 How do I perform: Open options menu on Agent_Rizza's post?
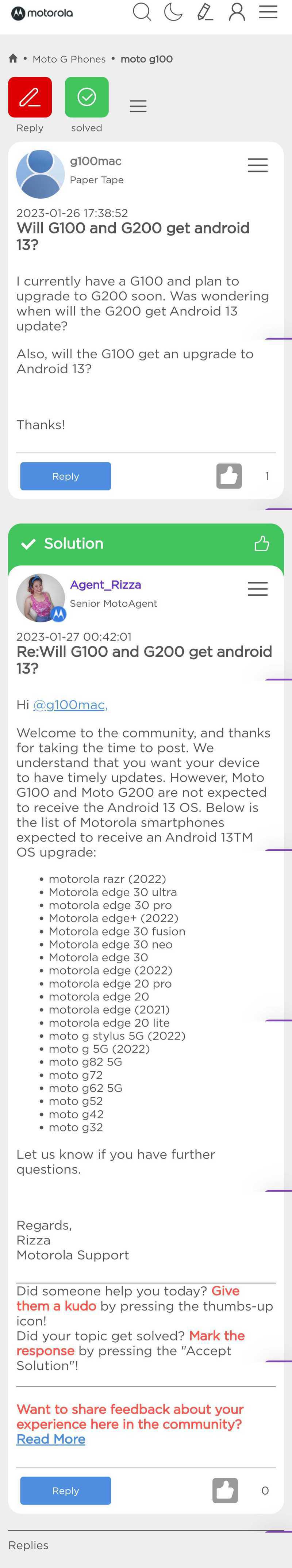coord(257,589)
